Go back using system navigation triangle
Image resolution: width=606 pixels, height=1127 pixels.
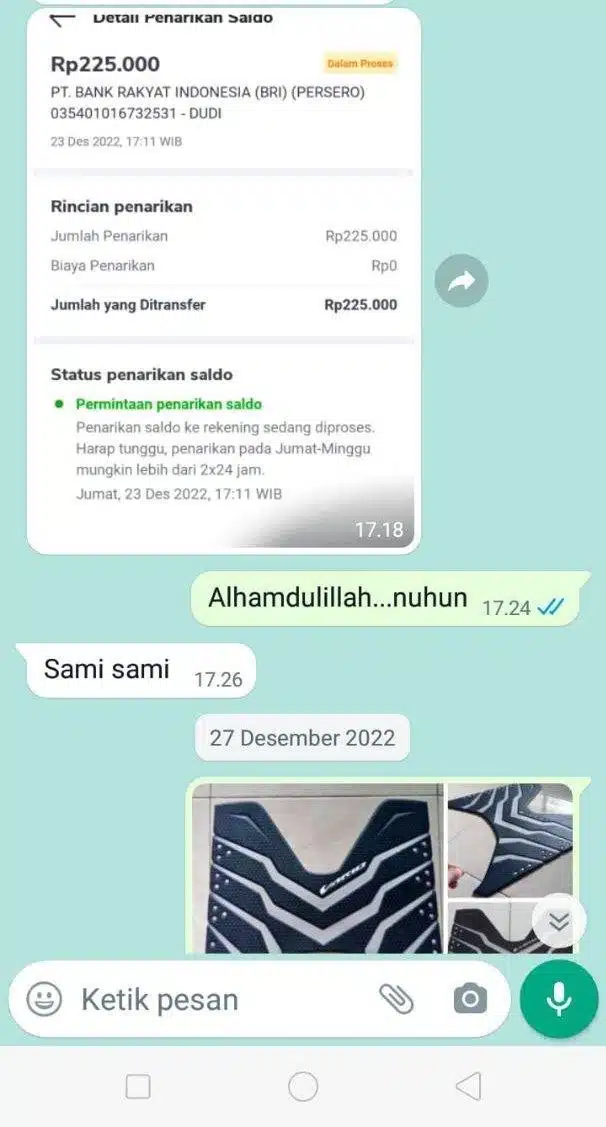pos(467,1086)
